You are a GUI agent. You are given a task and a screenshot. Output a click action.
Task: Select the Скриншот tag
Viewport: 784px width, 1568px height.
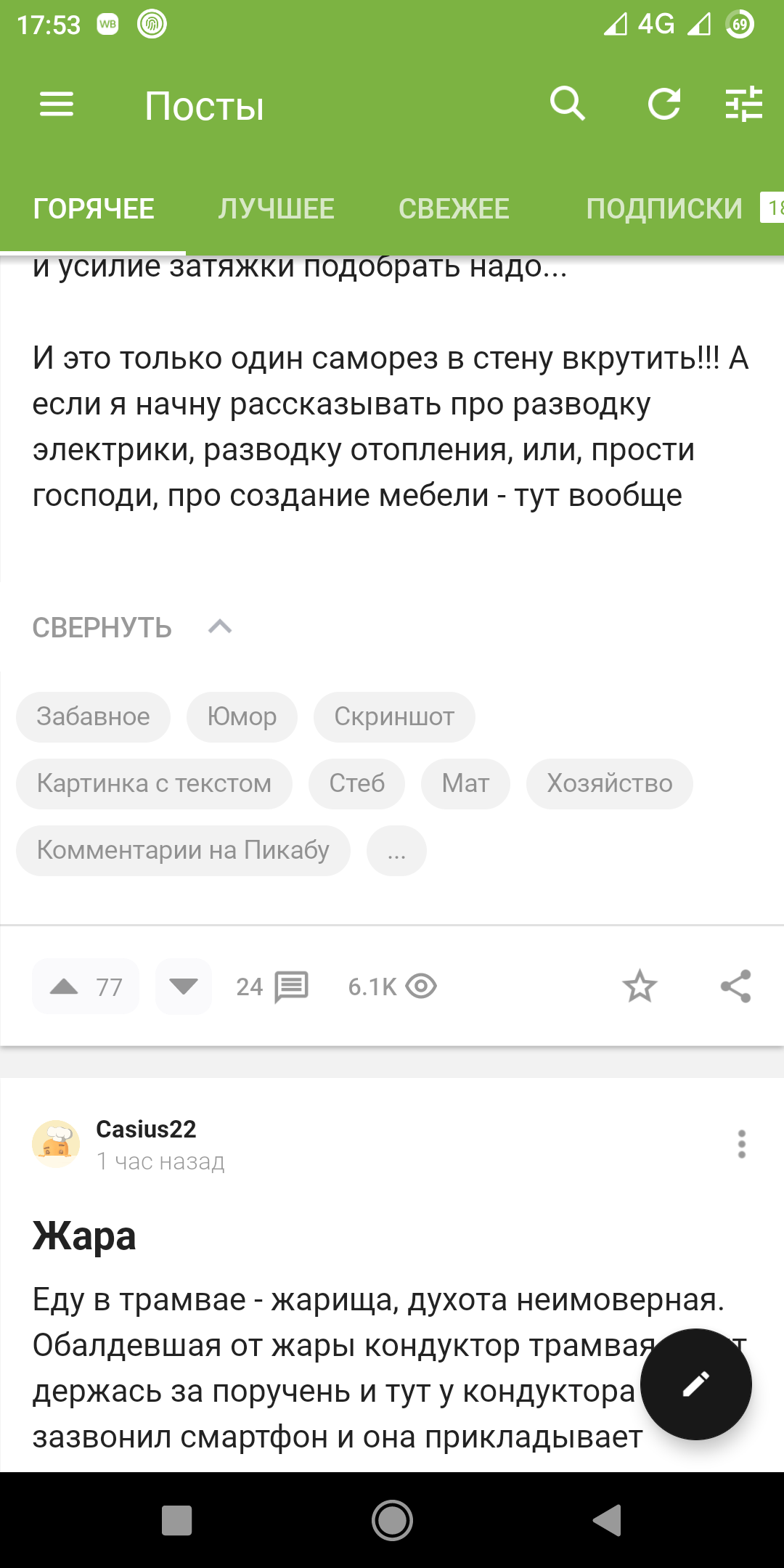coord(394,717)
